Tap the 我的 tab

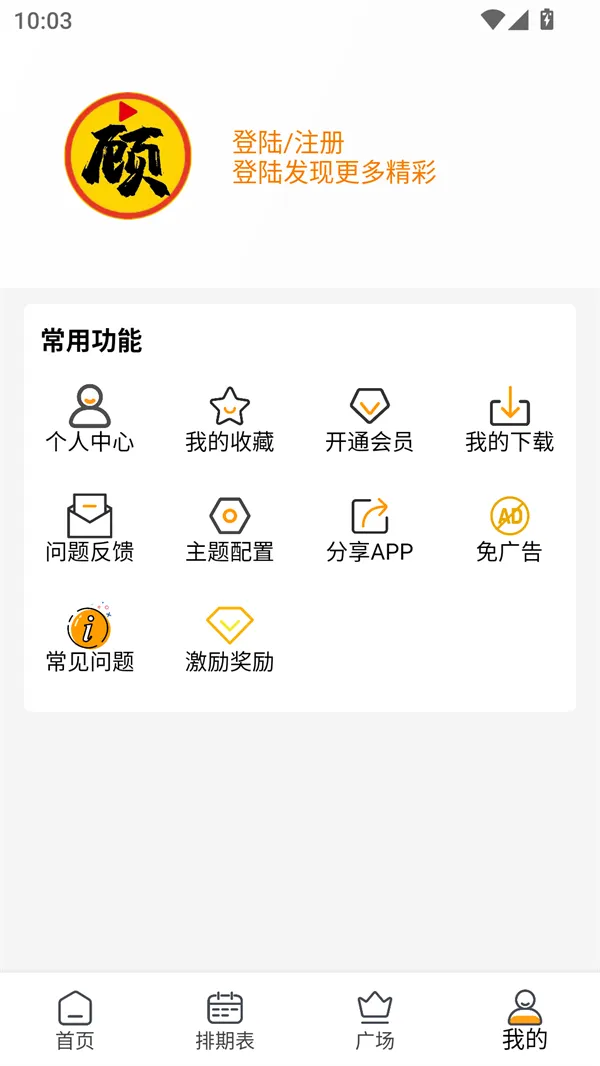coord(525,1020)
